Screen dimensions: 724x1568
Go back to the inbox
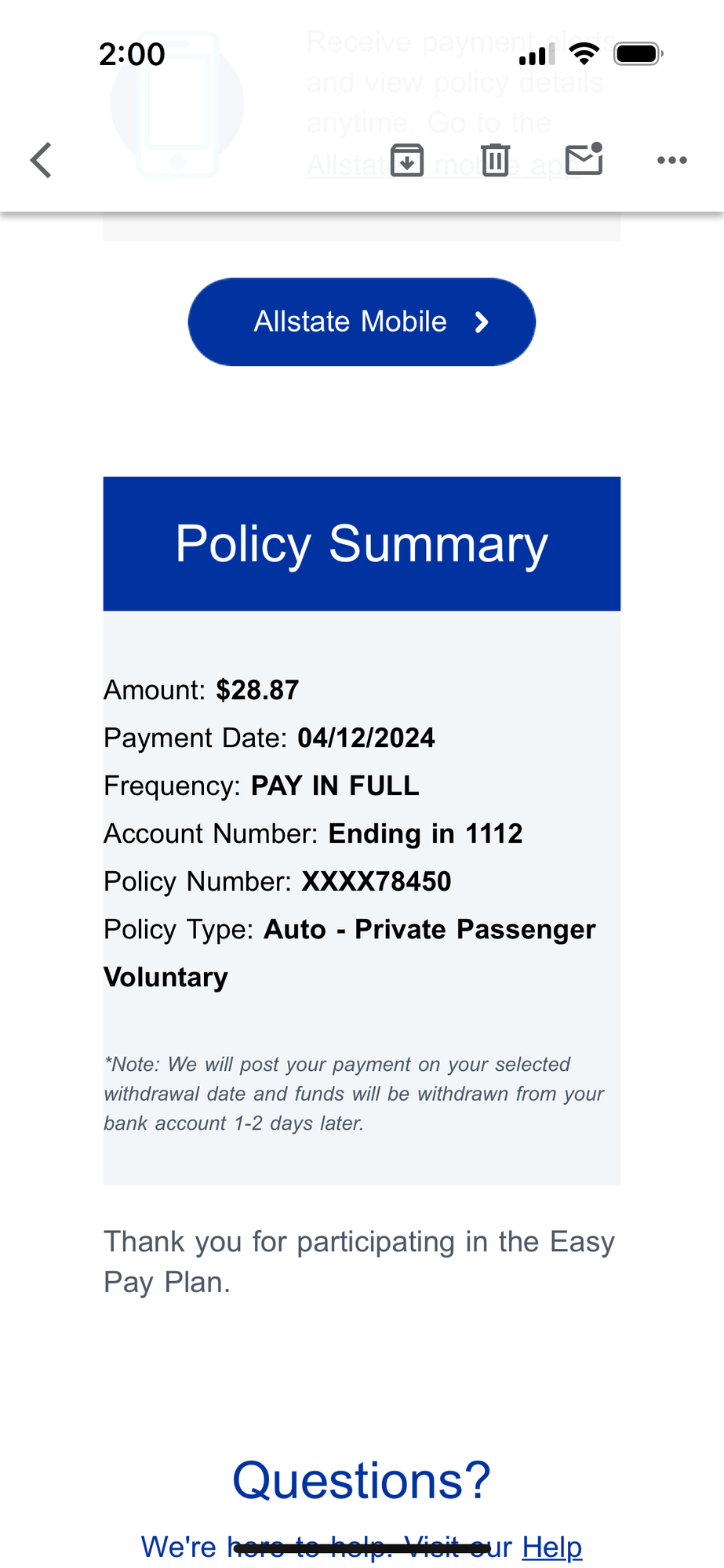41,161
